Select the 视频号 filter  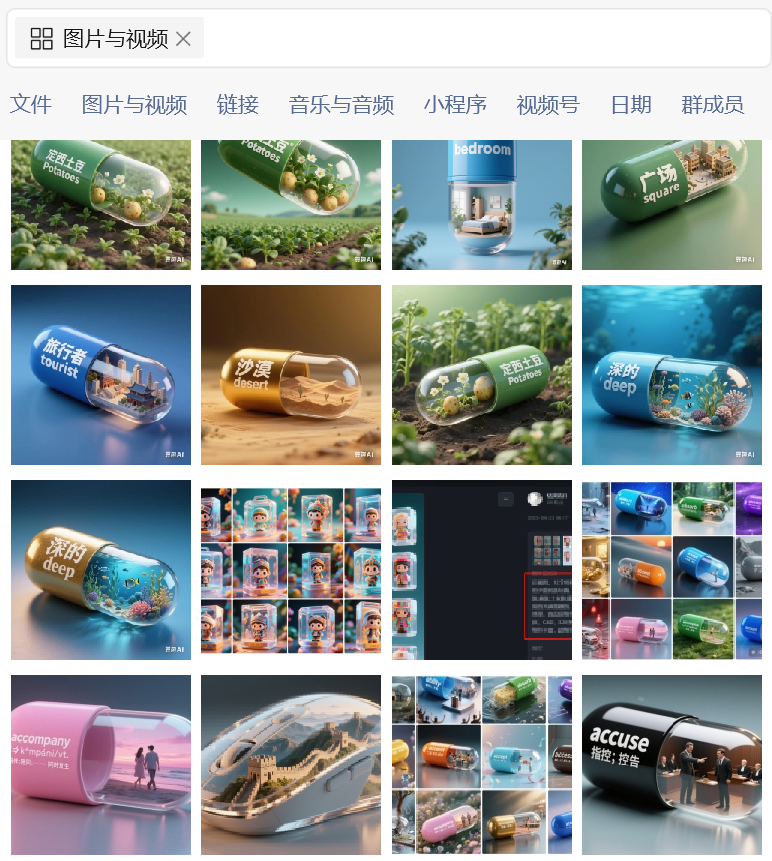547,104
